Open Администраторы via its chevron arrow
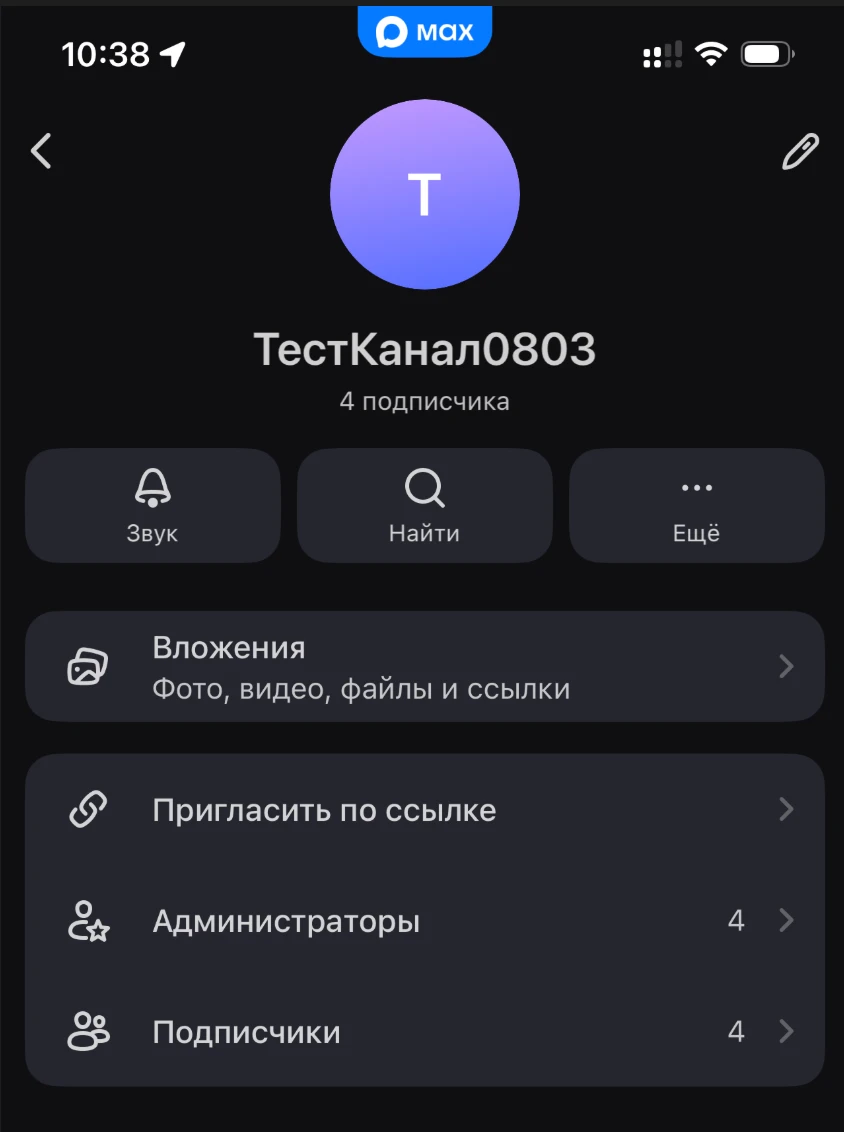844x1132 pixels. tap(786, 921)
